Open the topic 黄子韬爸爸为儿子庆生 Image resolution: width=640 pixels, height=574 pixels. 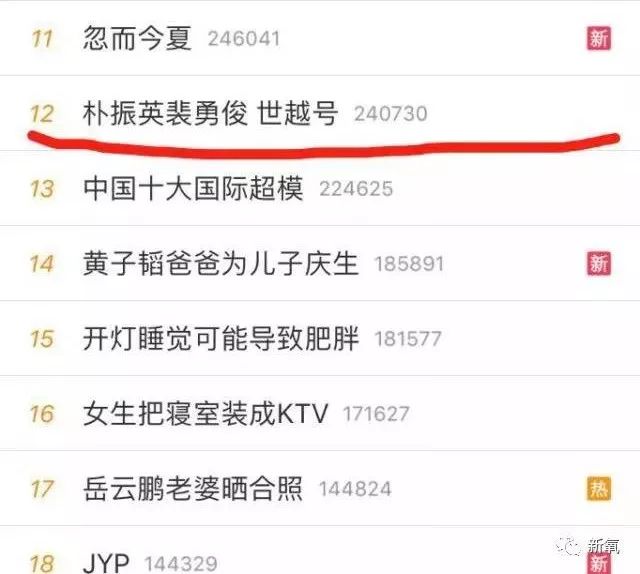click(x=220, y=263)
